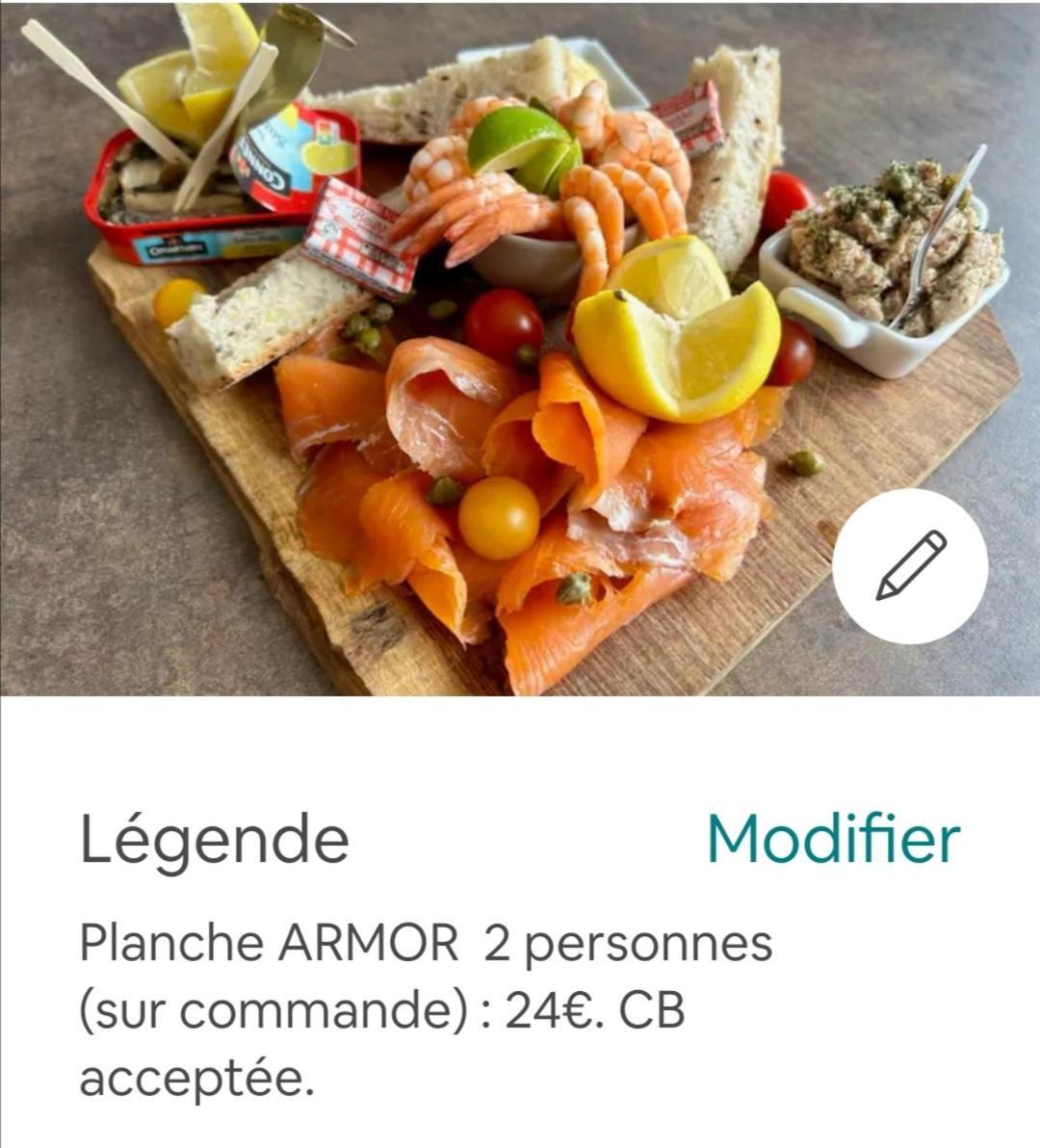The image size is (1040, 1148).
Task: Tap the pencil edit icon on the photo
Action: [x=910, y=565]
